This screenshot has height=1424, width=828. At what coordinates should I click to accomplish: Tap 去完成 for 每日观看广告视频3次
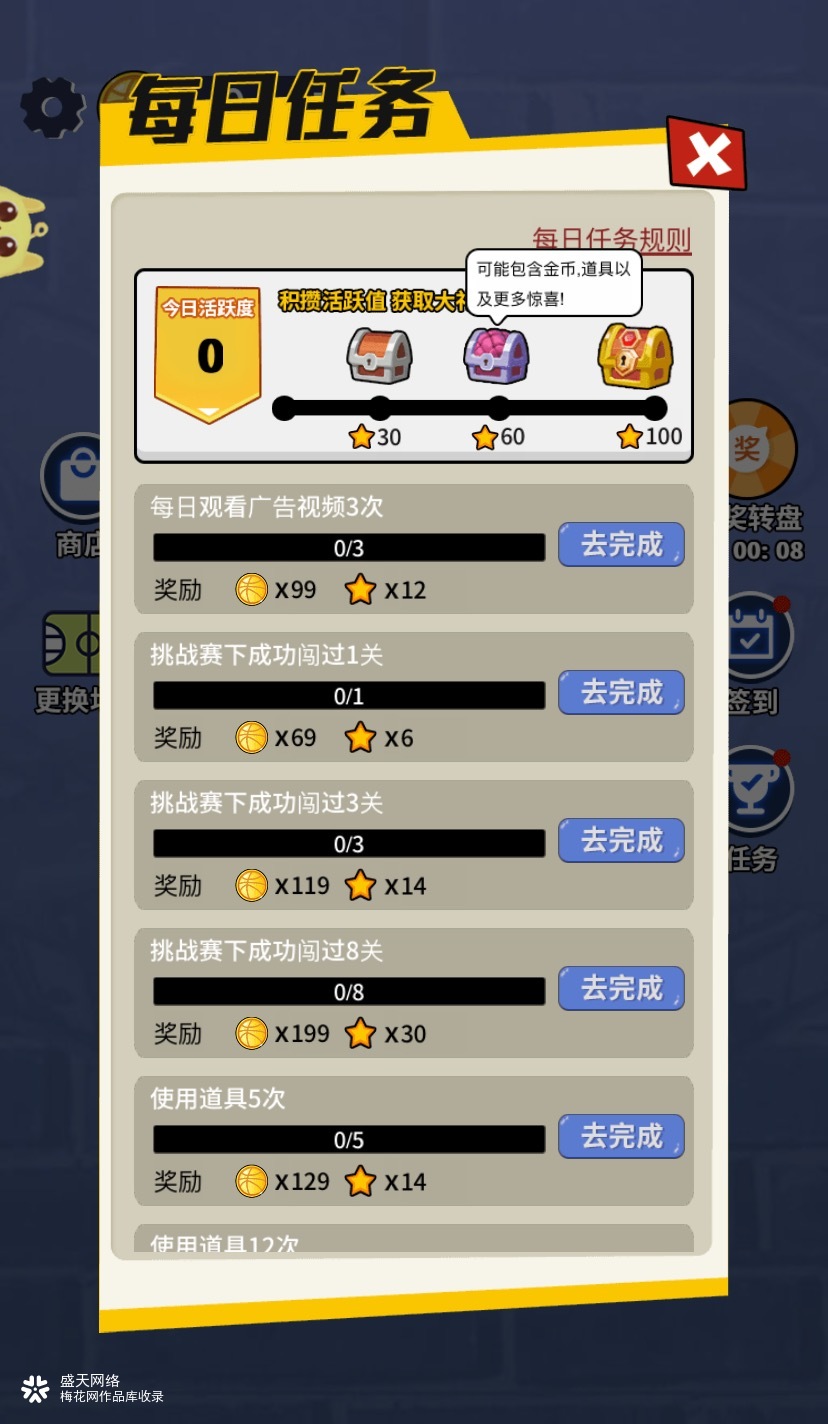pos(621,545)
